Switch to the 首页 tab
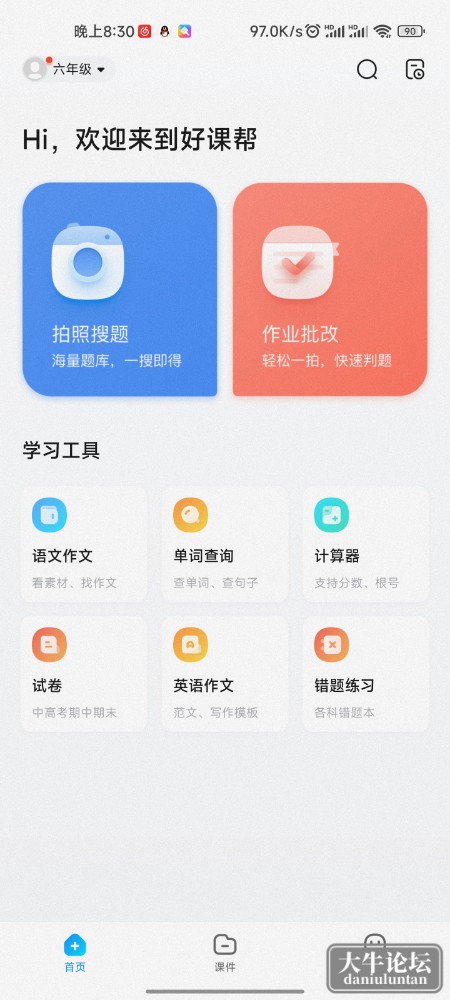 point(75,953)
